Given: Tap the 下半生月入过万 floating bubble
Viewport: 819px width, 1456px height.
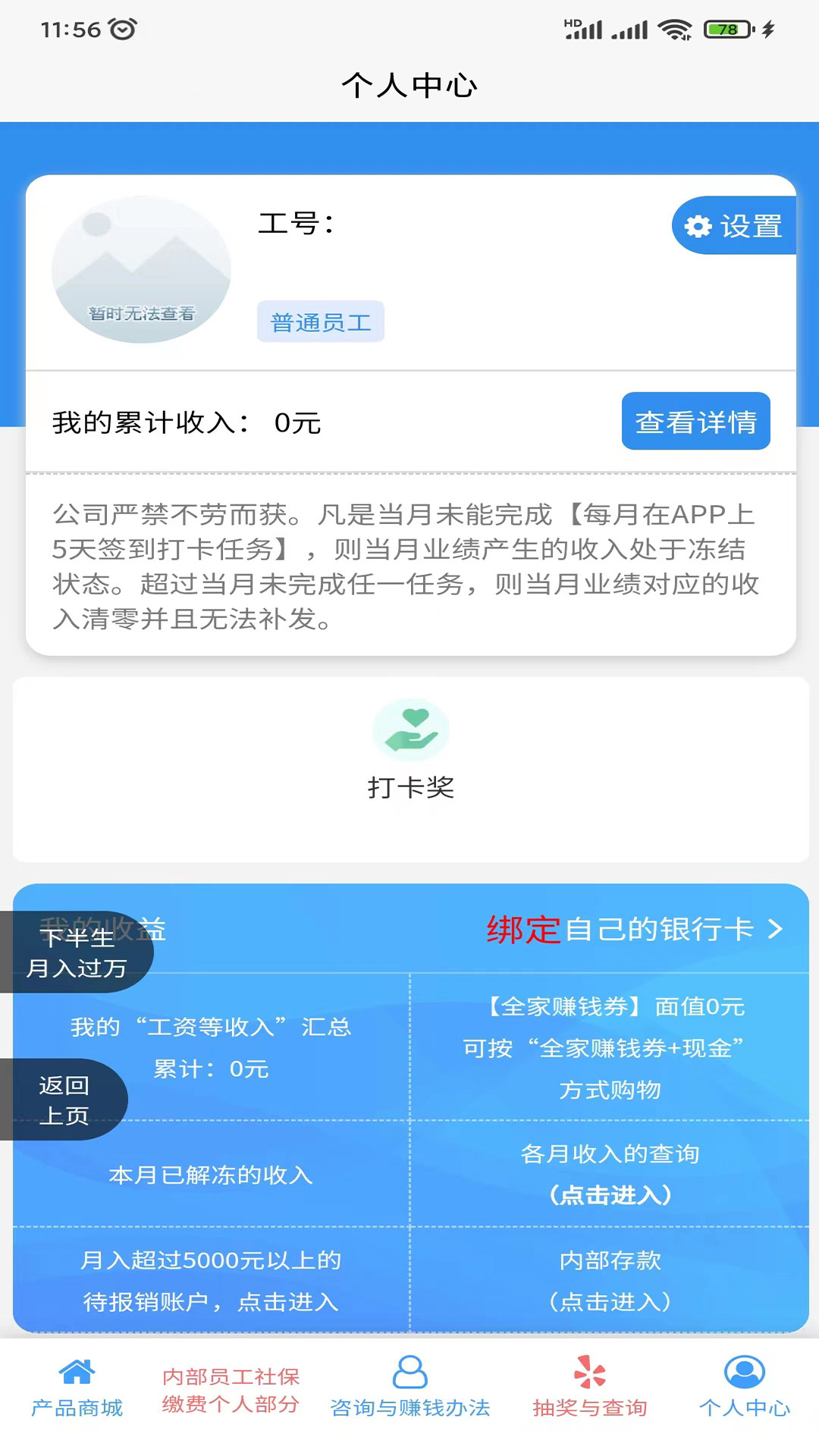Looking at the screenshot, I should (76, 952).
